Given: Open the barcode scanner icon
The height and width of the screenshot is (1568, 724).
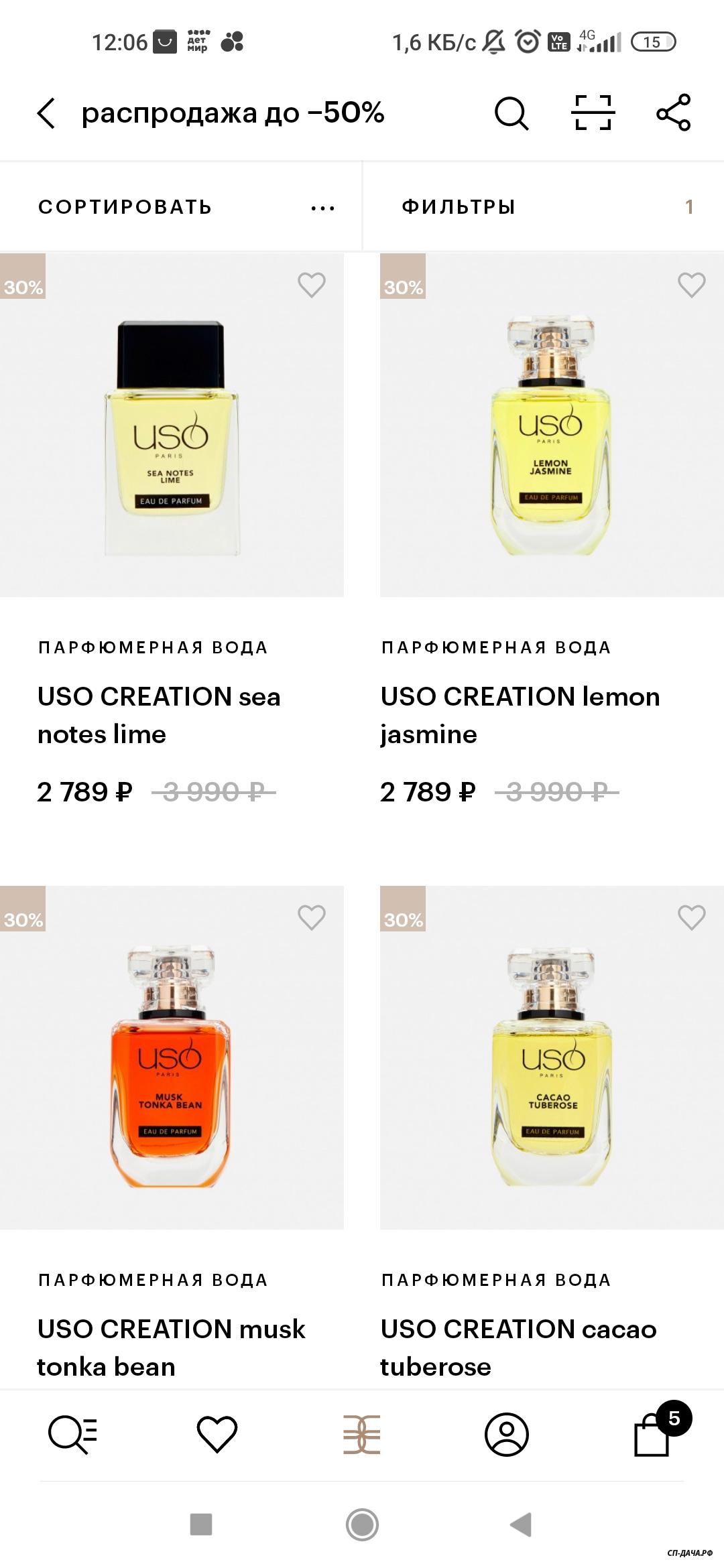Looking at the screenshot, I should tap(593, 113).
